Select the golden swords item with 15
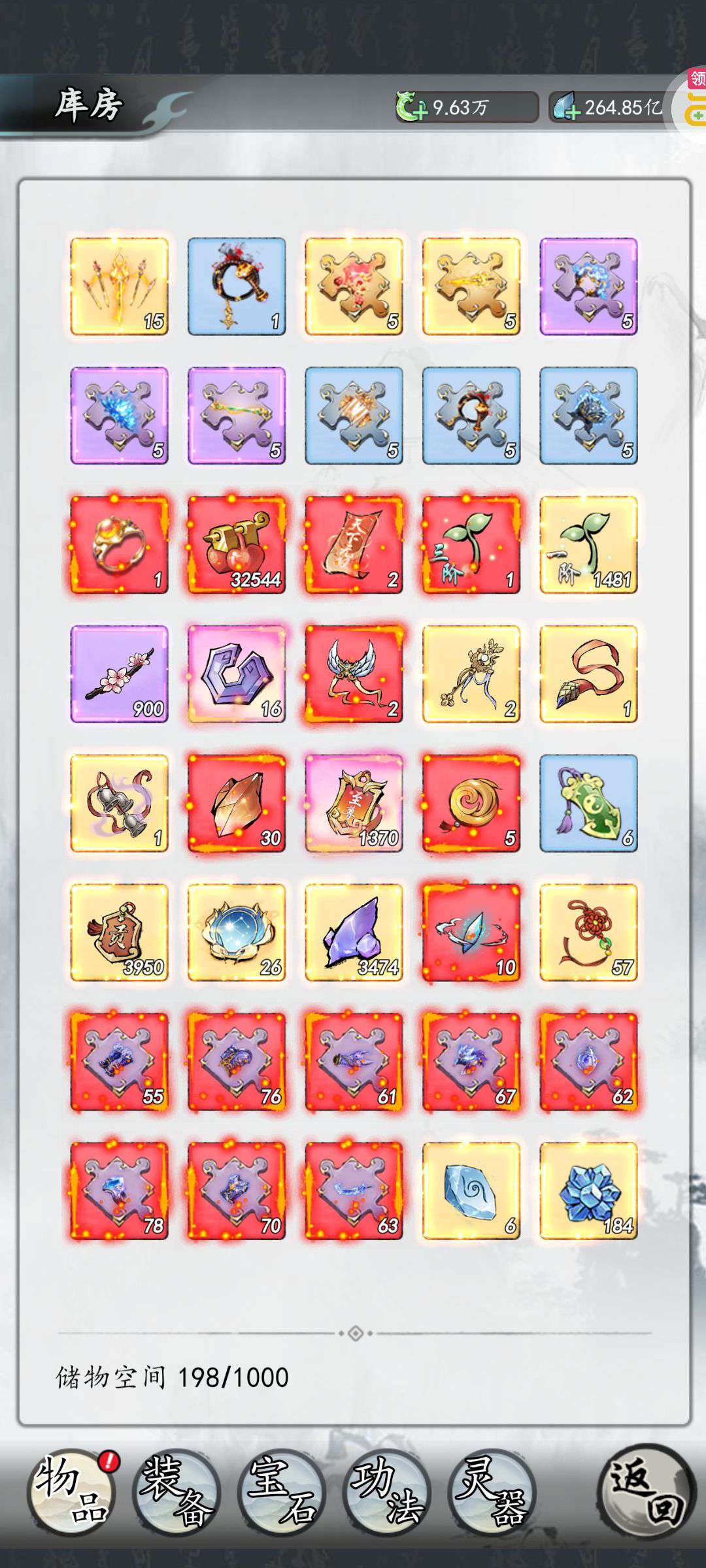The image size is (706, 1568). point(119,286)
